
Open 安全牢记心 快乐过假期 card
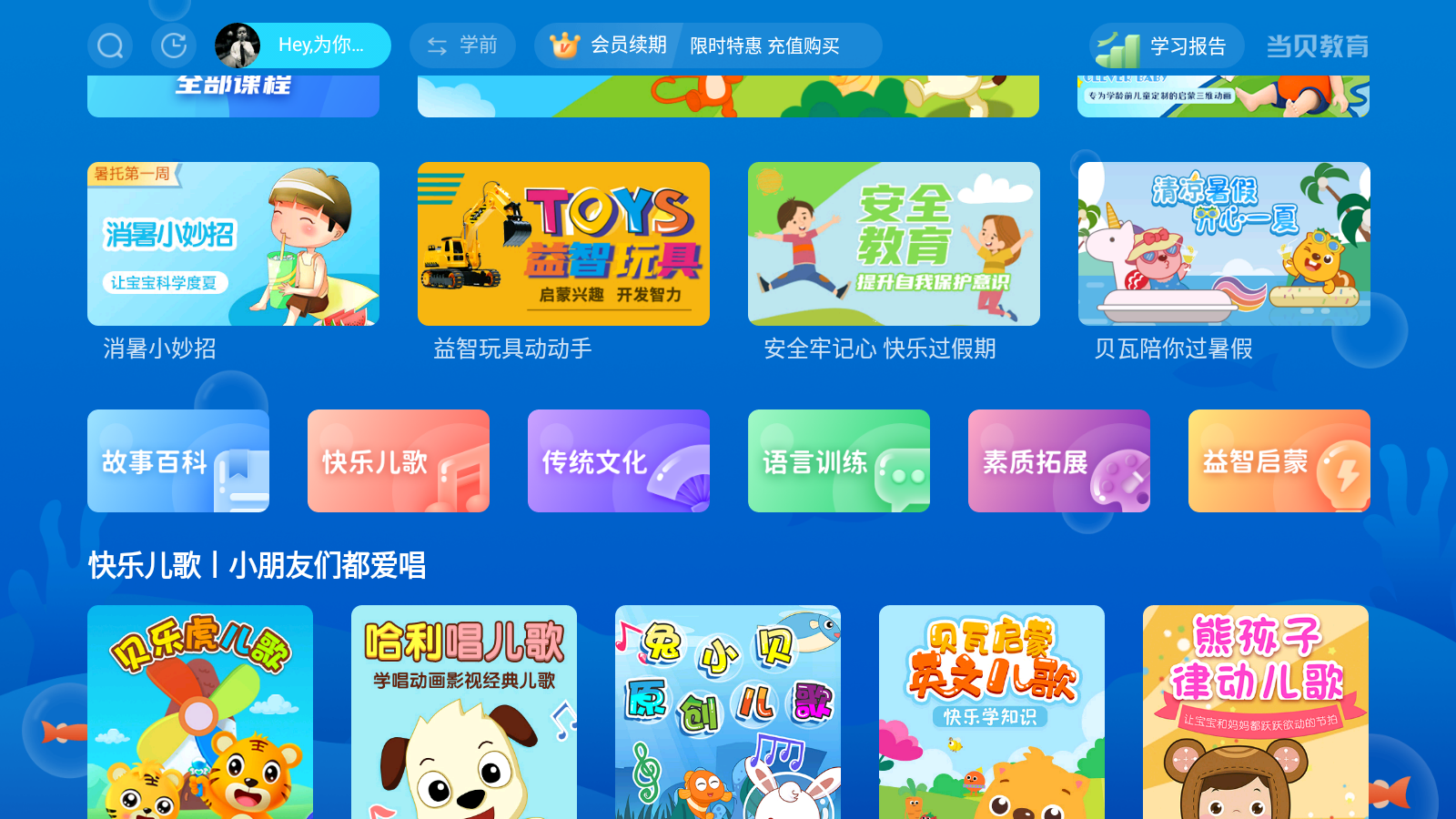pos(894,244)
